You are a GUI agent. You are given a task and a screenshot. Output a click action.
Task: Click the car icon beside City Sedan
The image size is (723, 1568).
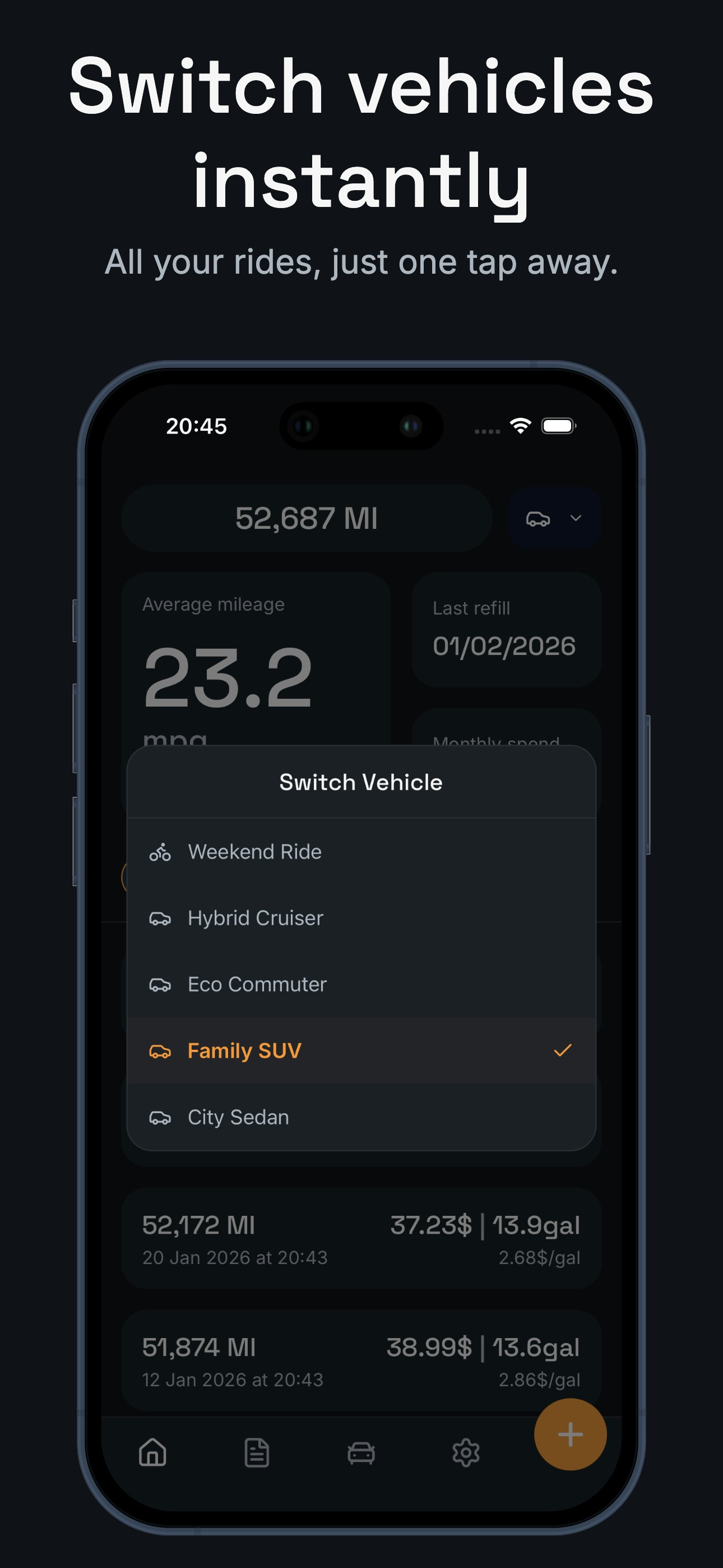point(161,1118)
